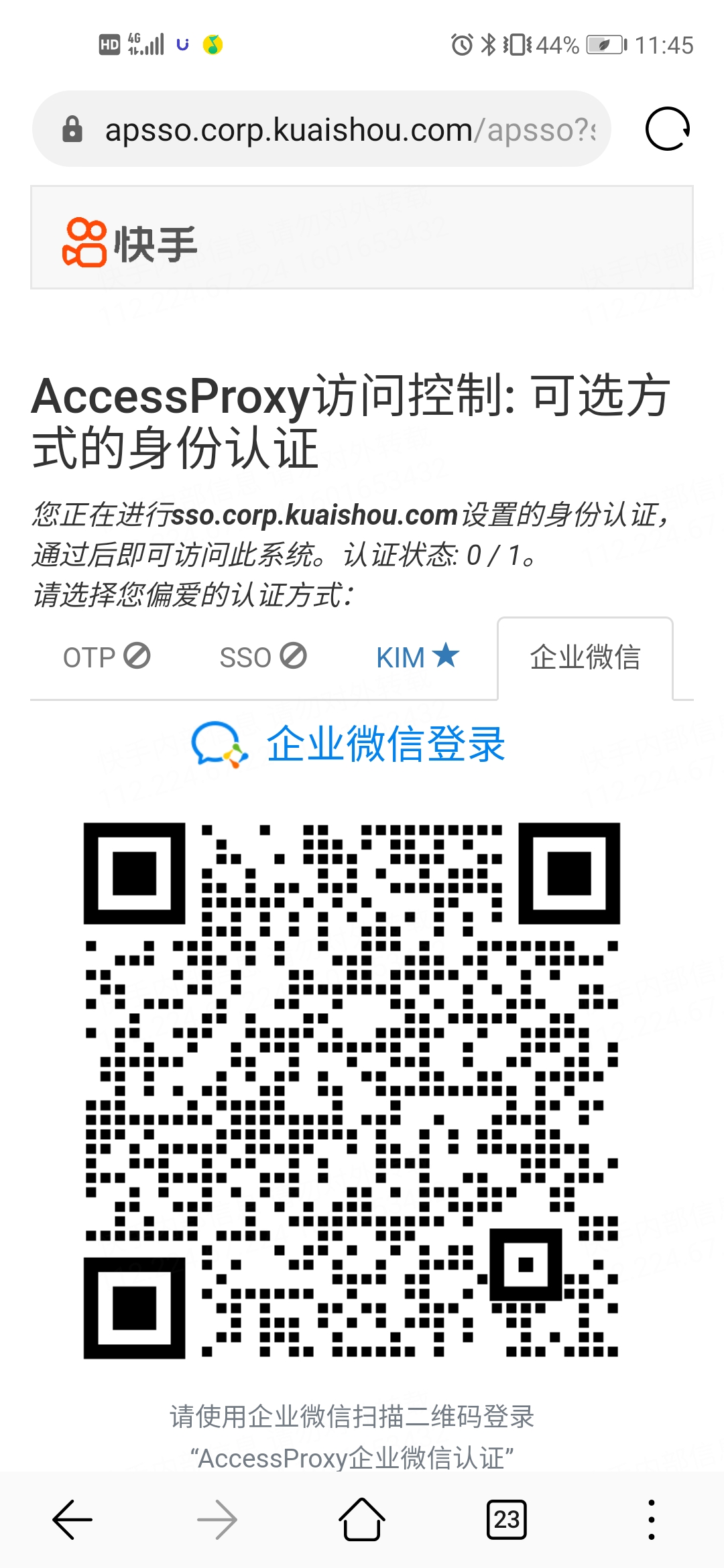Viewport: 724px width, 1568px height.
Task: Choose the KIM authentication tab
Action: 417,657
